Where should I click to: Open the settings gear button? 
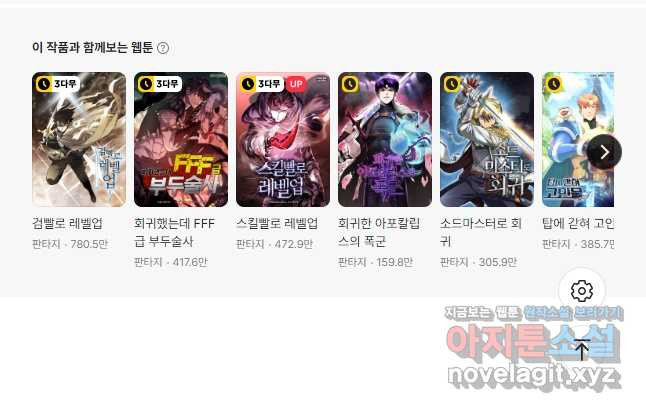(582, 291)
